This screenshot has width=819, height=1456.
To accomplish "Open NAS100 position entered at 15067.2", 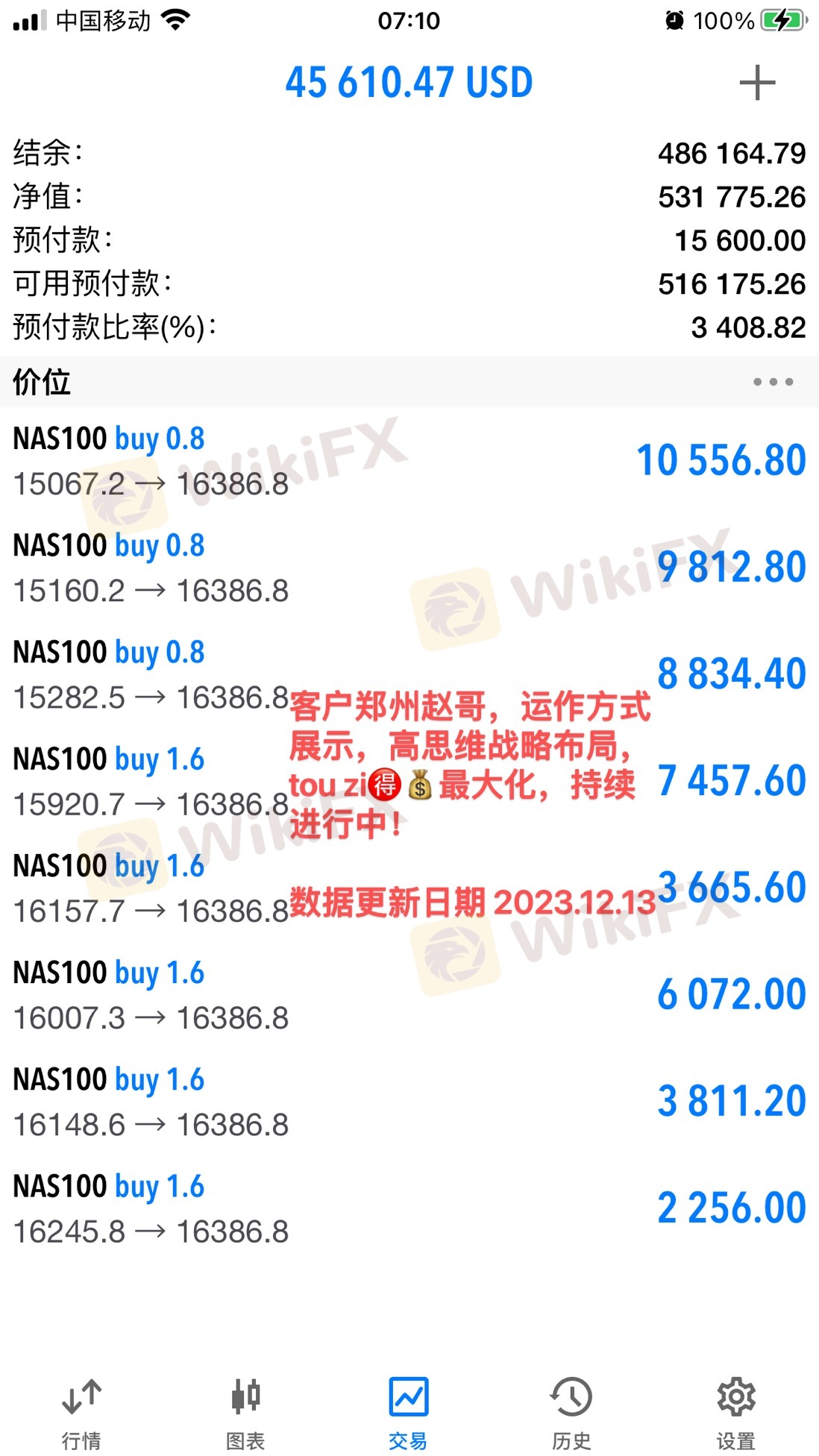I will click(x=409, y=461).
